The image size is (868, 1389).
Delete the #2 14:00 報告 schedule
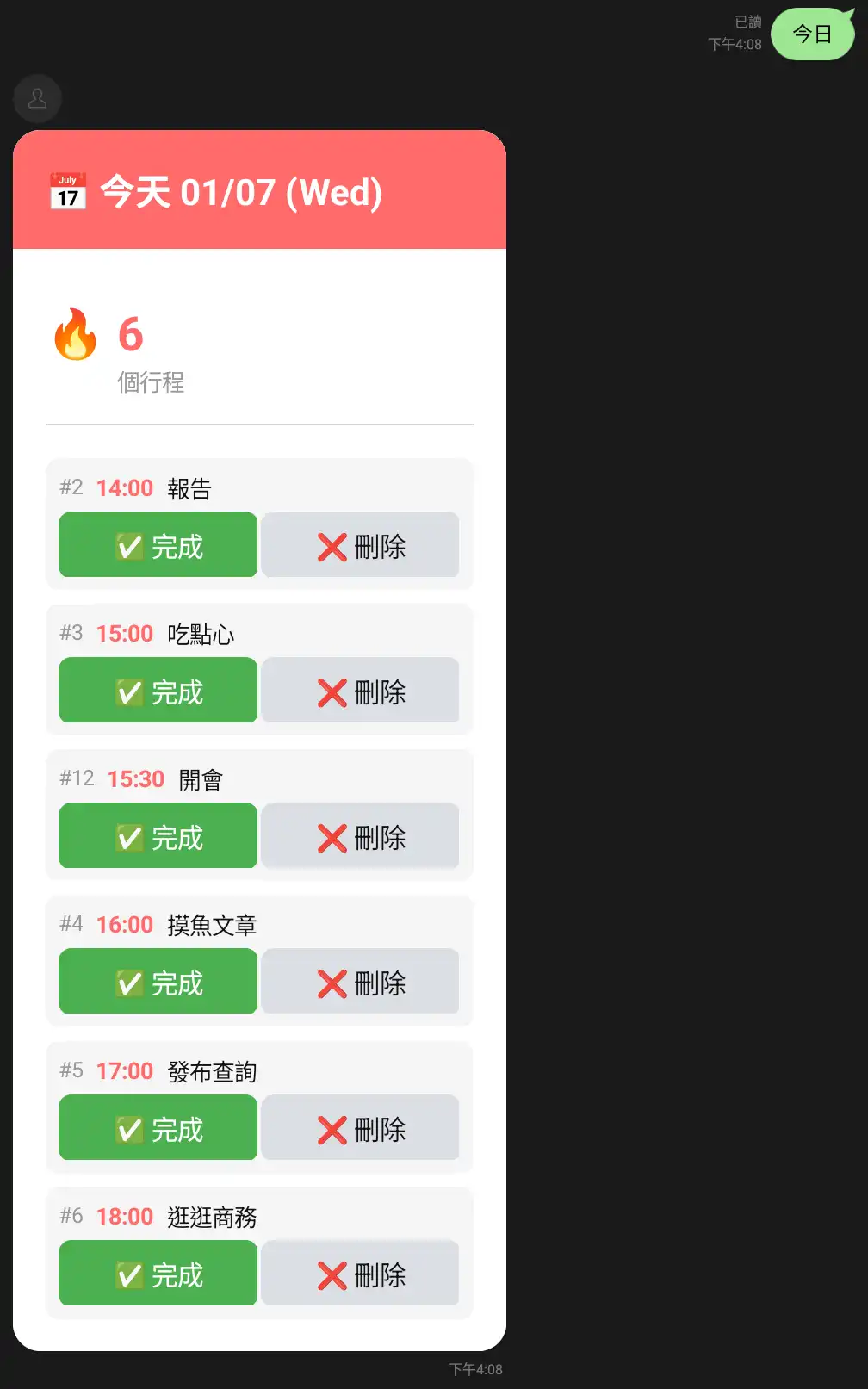point(360,544)
